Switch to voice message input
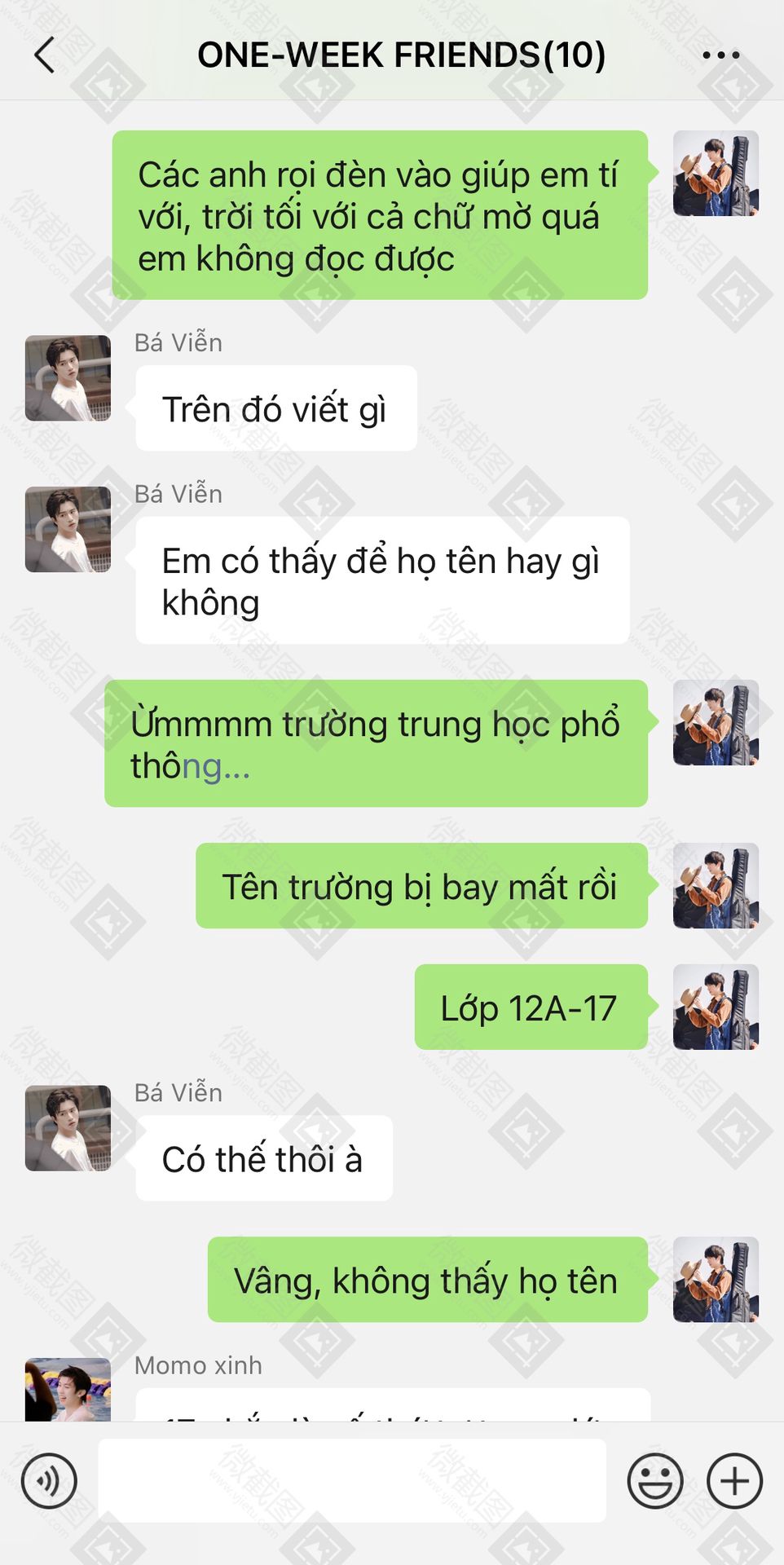 point(50,1480)
